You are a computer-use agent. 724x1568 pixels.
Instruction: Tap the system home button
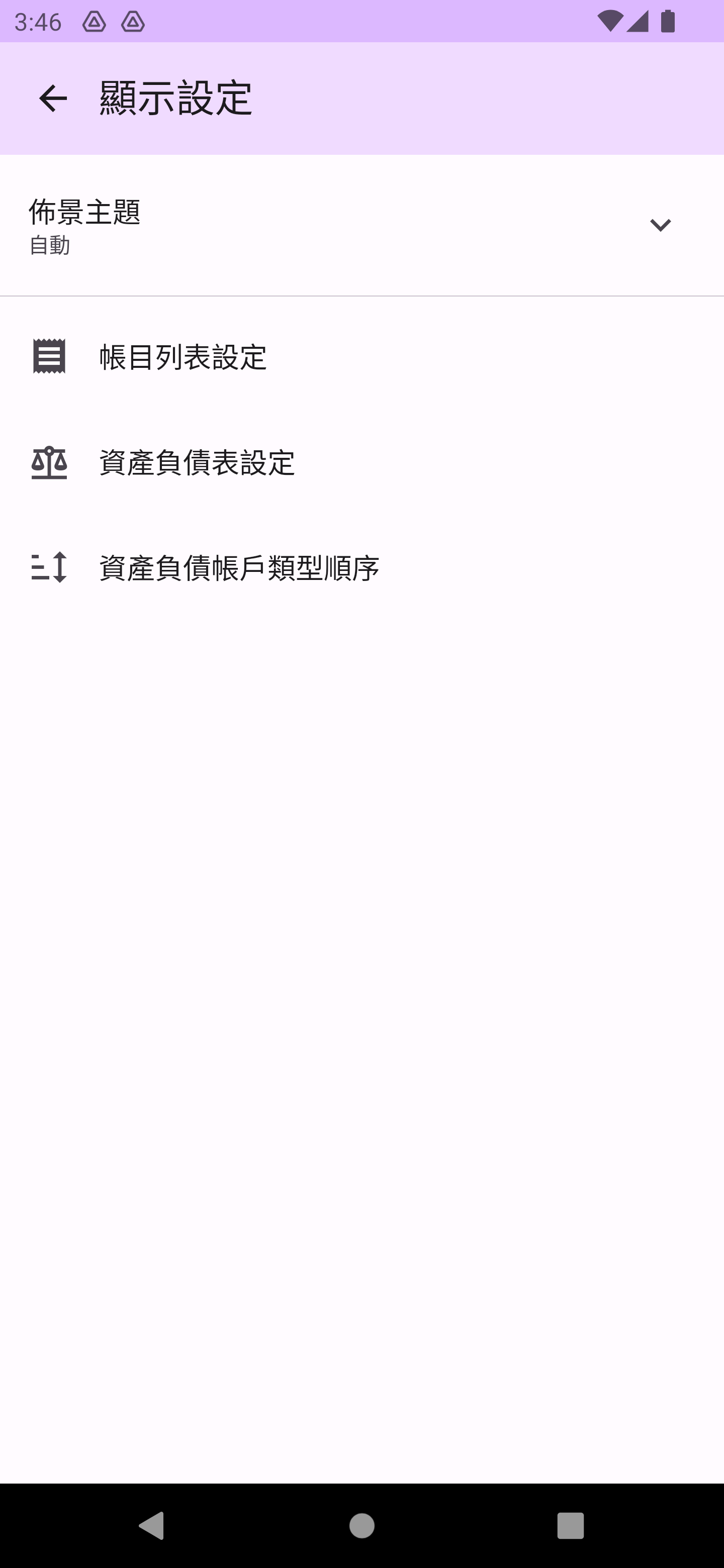(x=361, y=1525)
